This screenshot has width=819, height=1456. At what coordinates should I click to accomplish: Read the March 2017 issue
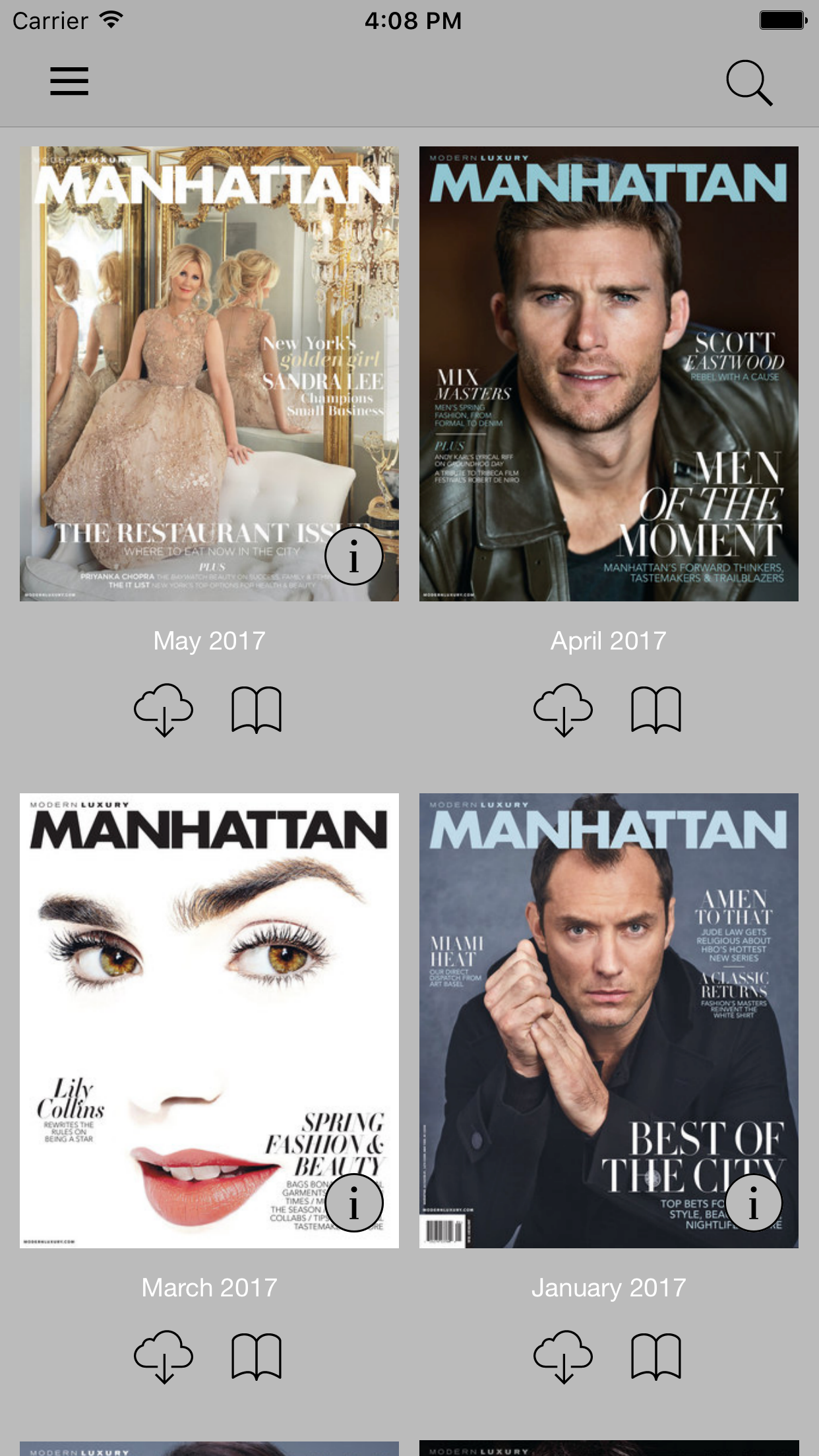tap(257, 1356)
